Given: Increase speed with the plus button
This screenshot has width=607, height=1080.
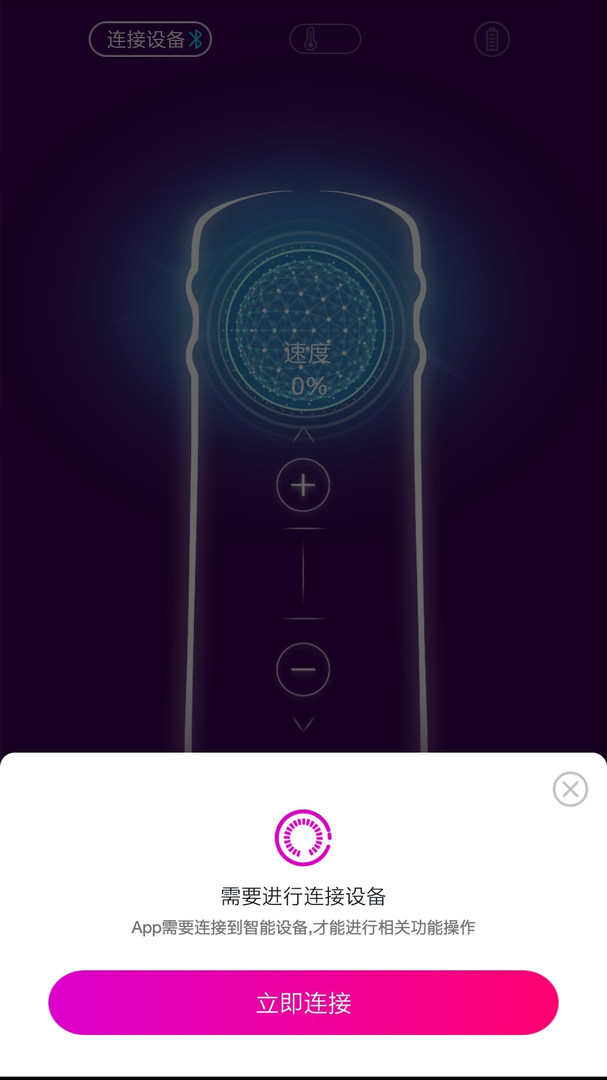Looking at the screenshot, I should point(303,486).
